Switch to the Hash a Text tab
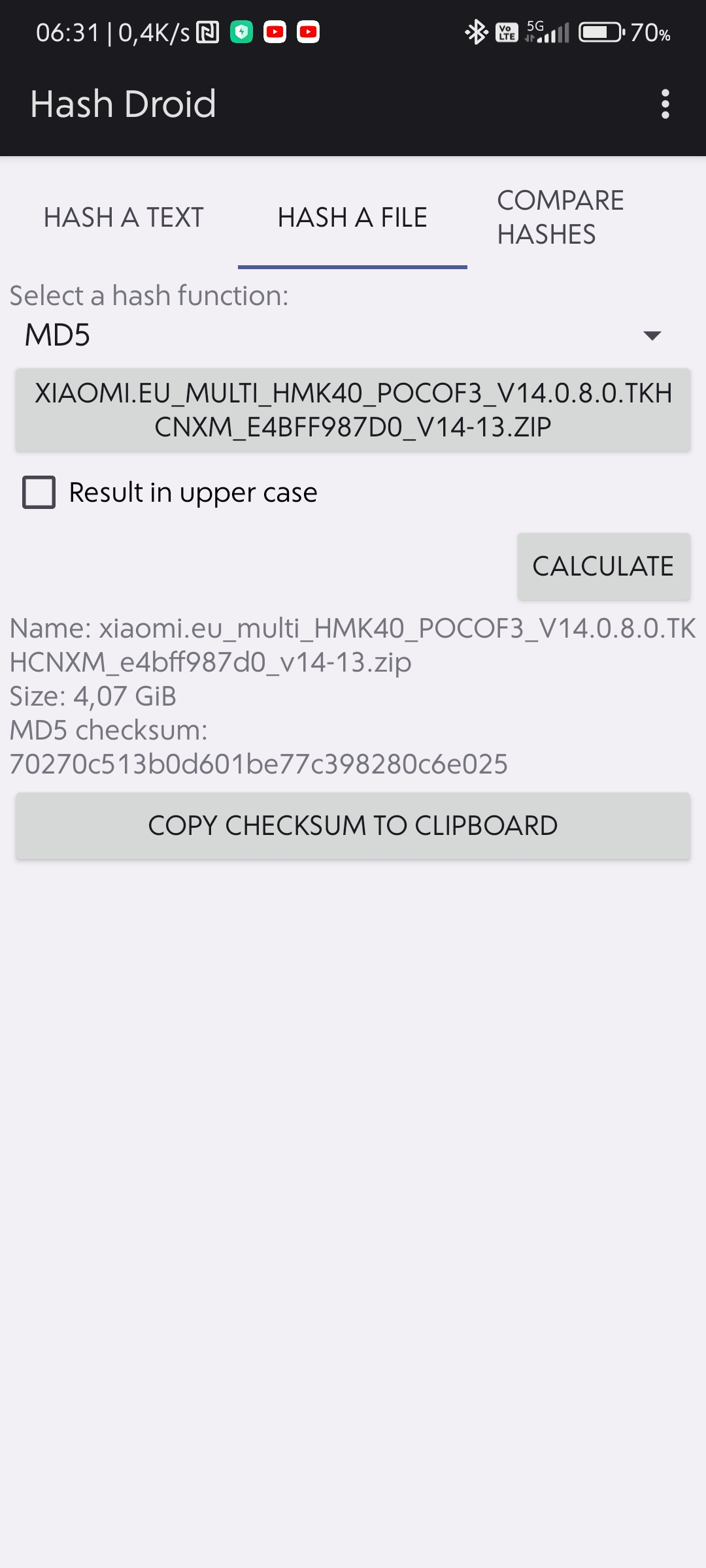This screenshot has width=706, height=1568. 124,218
